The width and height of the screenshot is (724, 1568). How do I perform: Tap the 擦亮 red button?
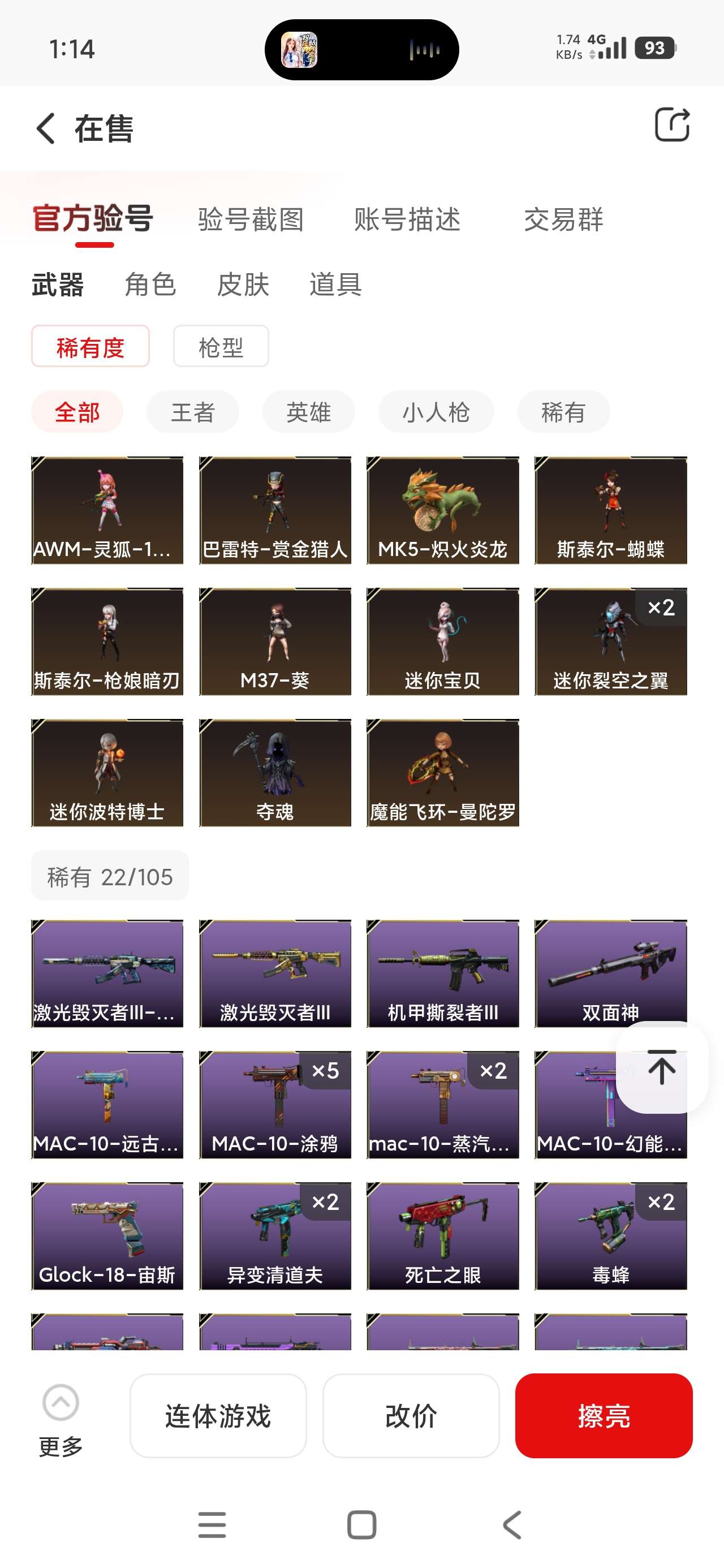pyautogui.click(x=604, y=1416)
